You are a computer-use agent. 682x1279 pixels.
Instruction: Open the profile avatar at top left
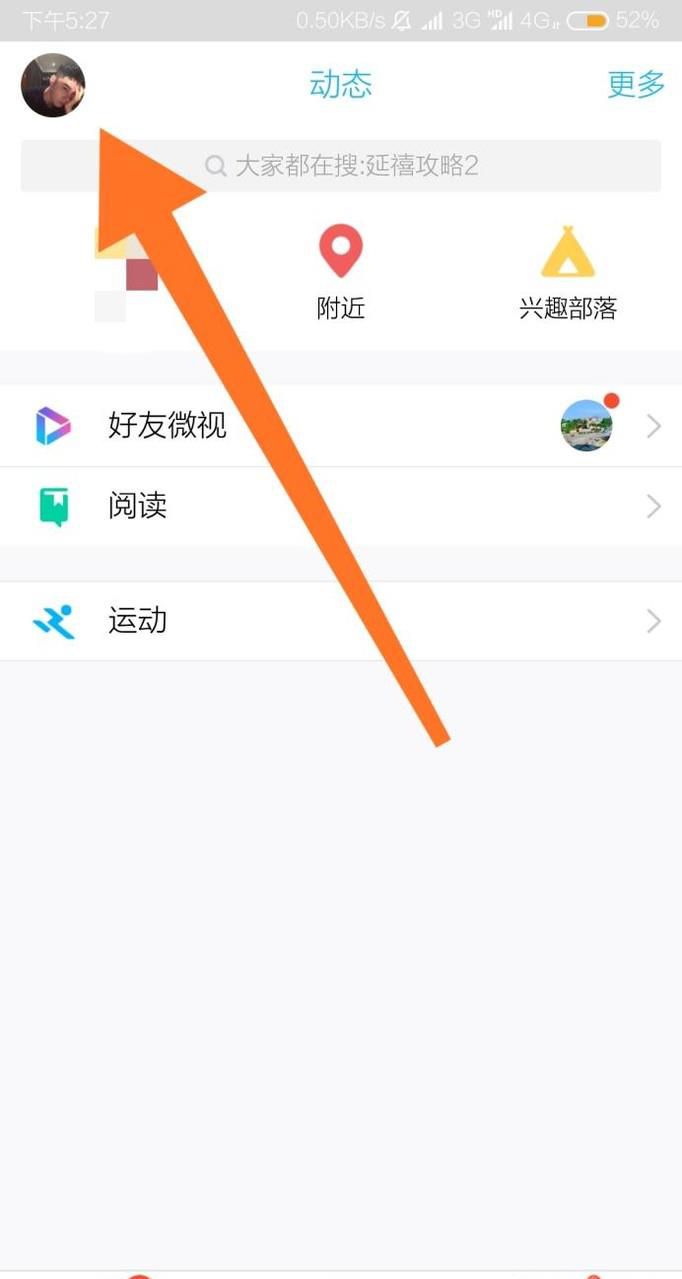coord(53,85)
